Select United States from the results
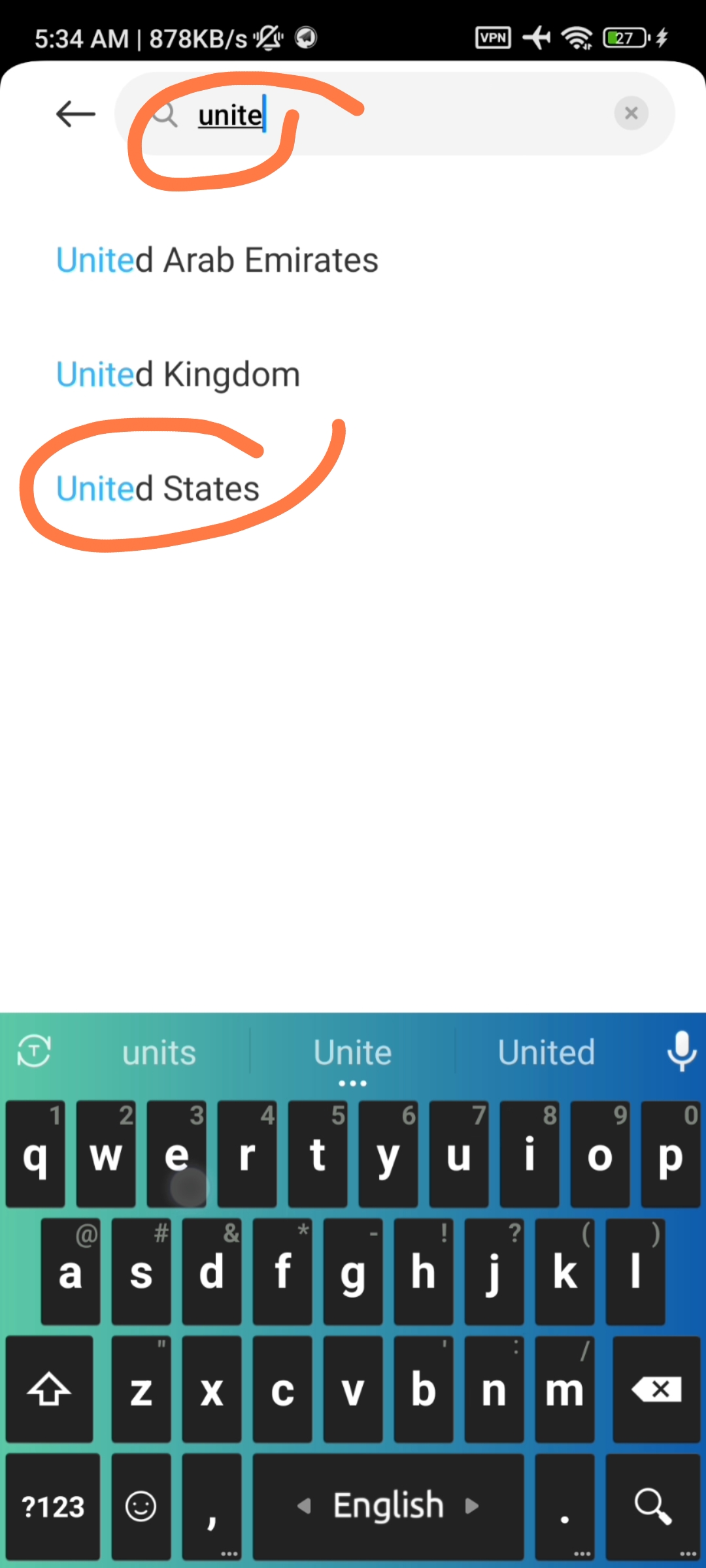 [158, 488]
